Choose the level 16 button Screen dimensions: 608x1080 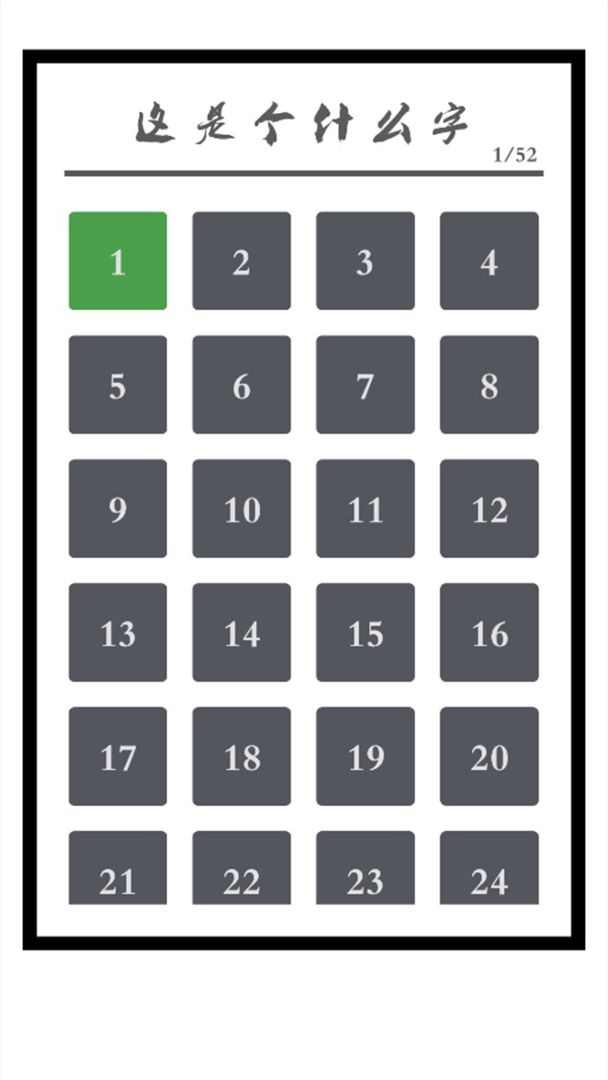point(489,633)
